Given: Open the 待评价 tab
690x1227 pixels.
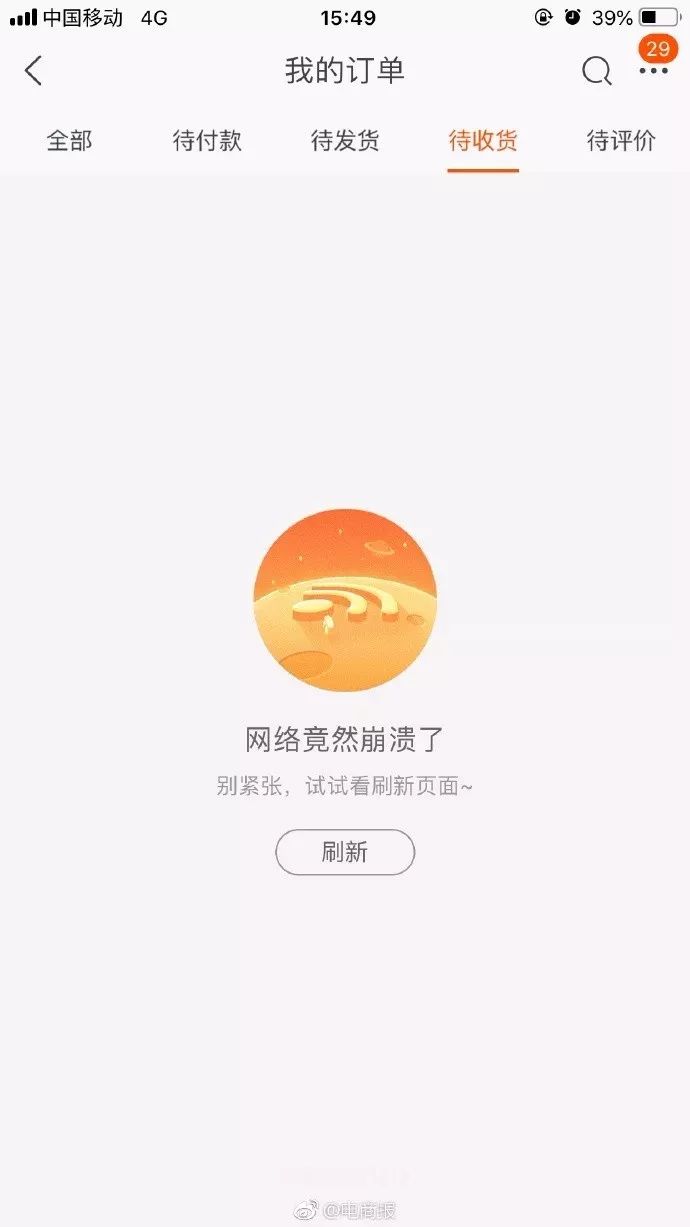Looking at the screenshot, I should click(621, 141).
